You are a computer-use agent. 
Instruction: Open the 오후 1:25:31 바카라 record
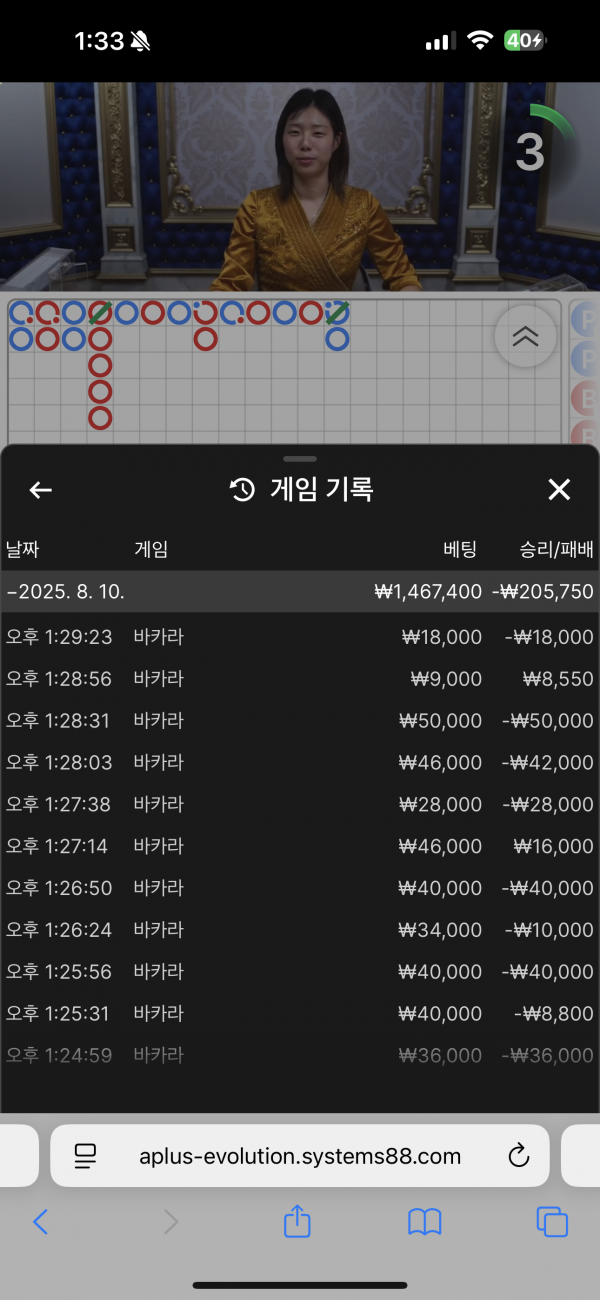[x=300, y=1014]
